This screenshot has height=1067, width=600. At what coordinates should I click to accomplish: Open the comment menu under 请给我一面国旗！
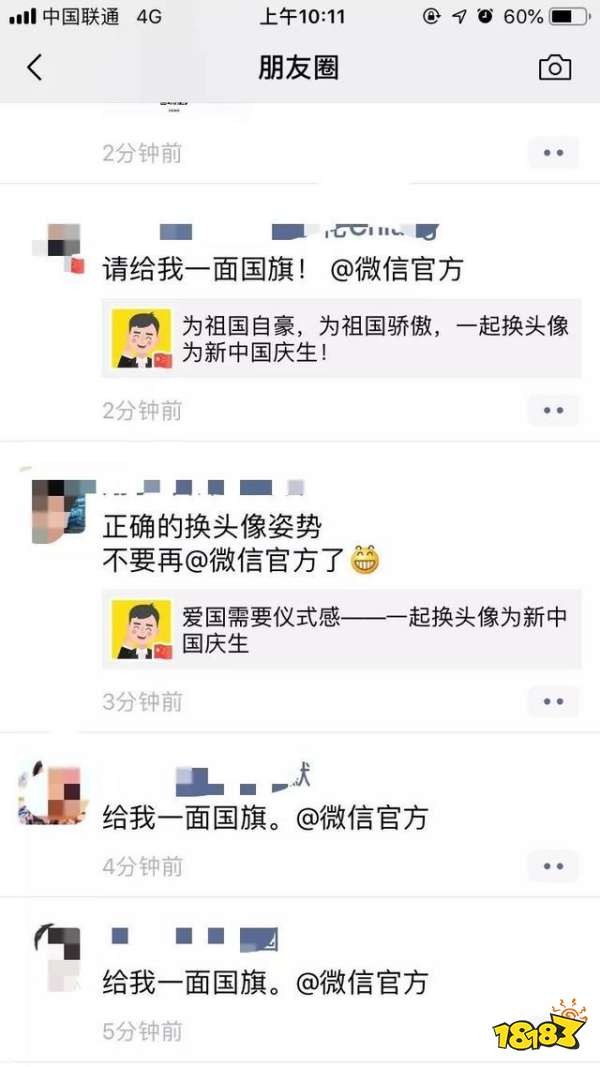click(x=553, y=410)
